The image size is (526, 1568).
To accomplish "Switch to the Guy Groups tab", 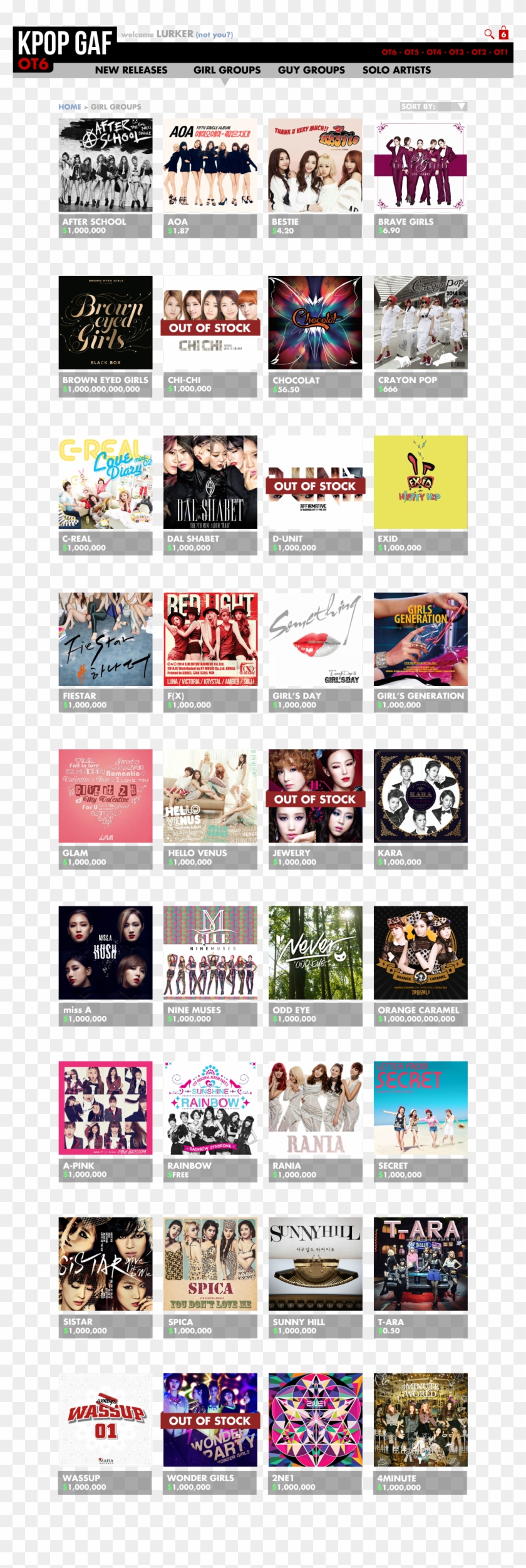I will tap(311, 70).
